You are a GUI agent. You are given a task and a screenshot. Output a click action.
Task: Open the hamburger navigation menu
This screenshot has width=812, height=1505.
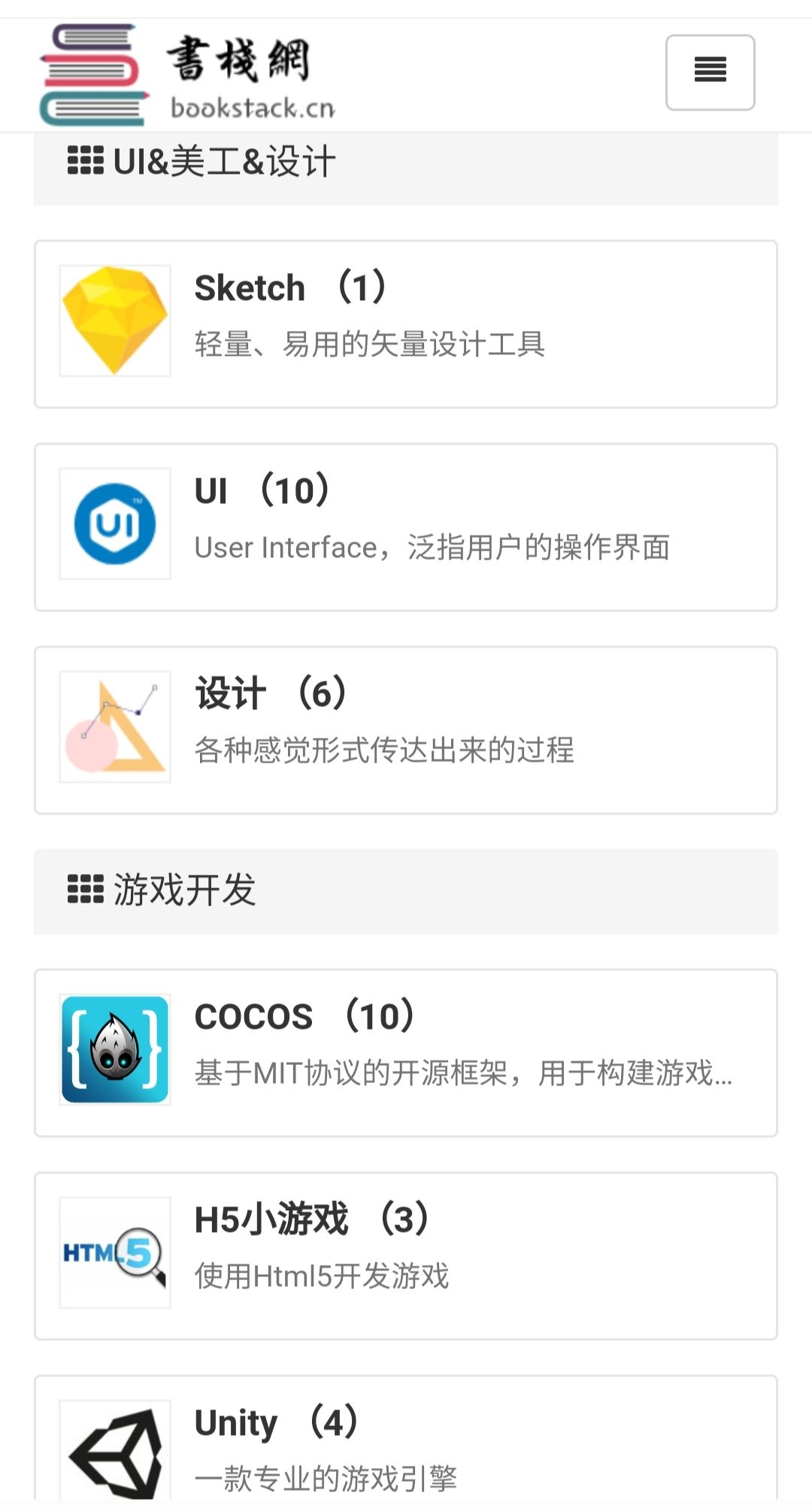710,72
